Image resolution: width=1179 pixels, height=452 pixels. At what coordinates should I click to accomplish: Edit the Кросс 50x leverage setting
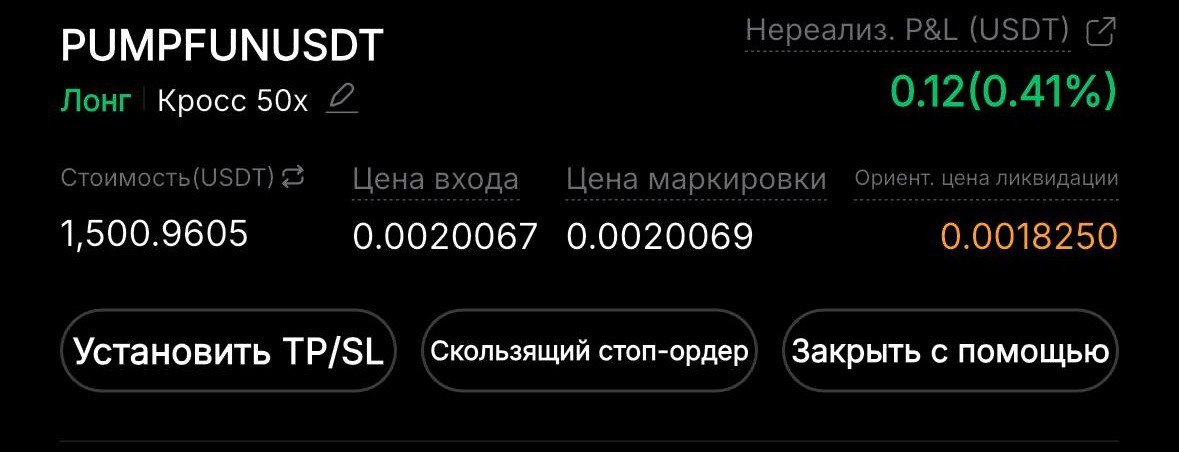342,100
